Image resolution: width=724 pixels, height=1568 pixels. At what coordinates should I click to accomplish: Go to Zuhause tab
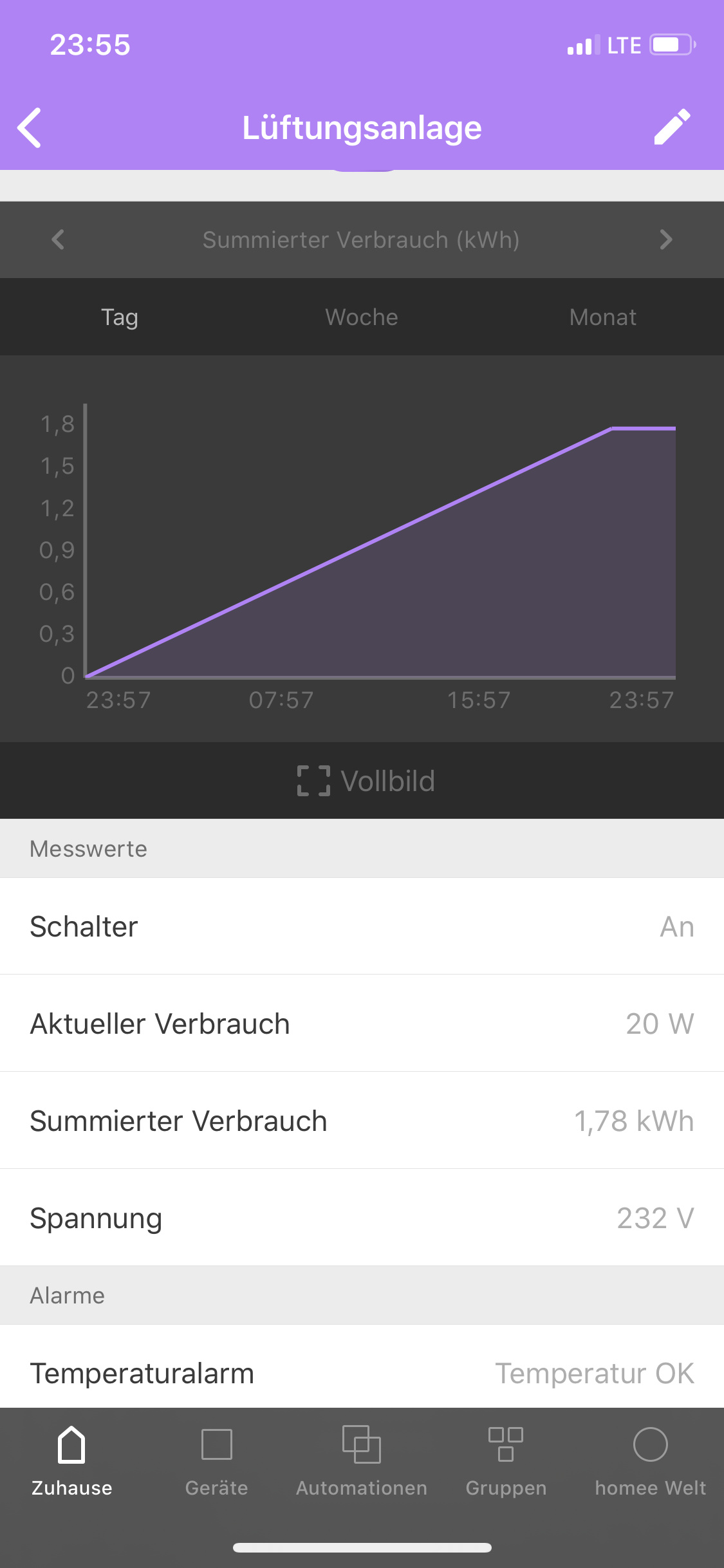[72, 1461]
